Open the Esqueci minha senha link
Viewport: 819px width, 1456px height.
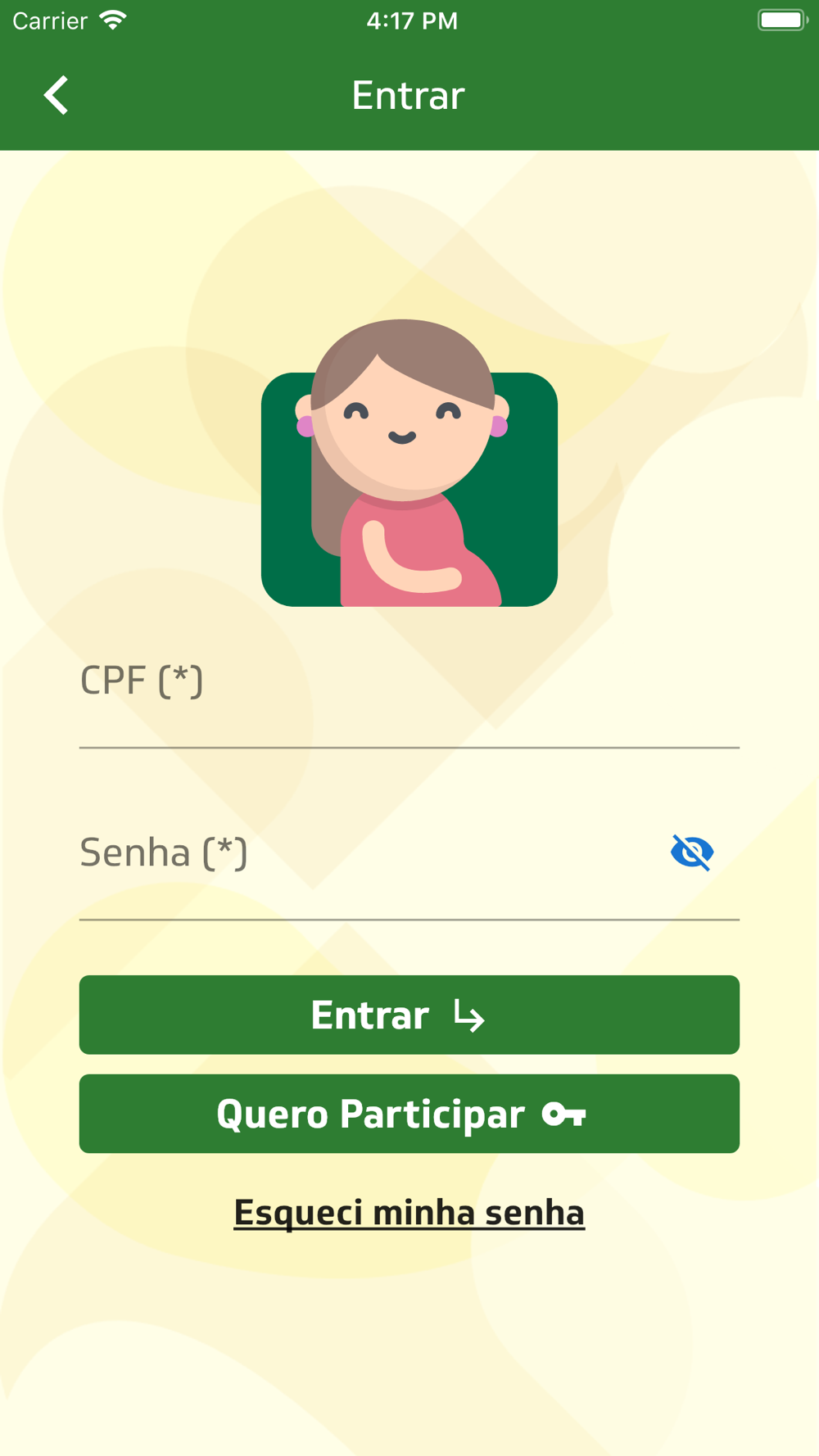[x=409, y=1213]
